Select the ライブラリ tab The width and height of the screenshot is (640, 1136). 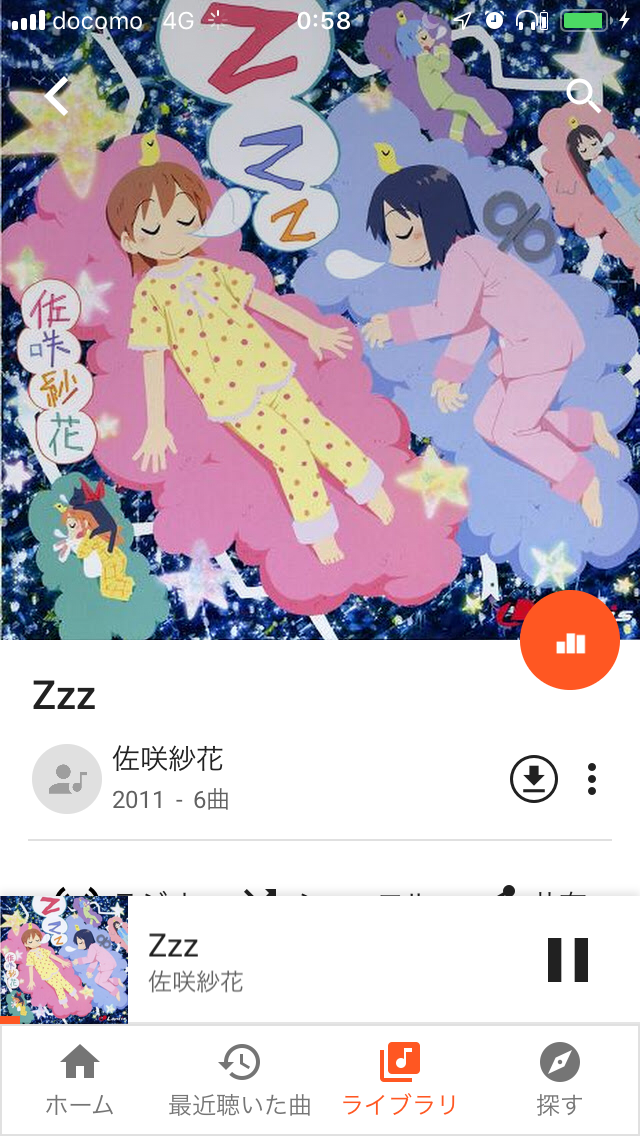(399, 1079)
